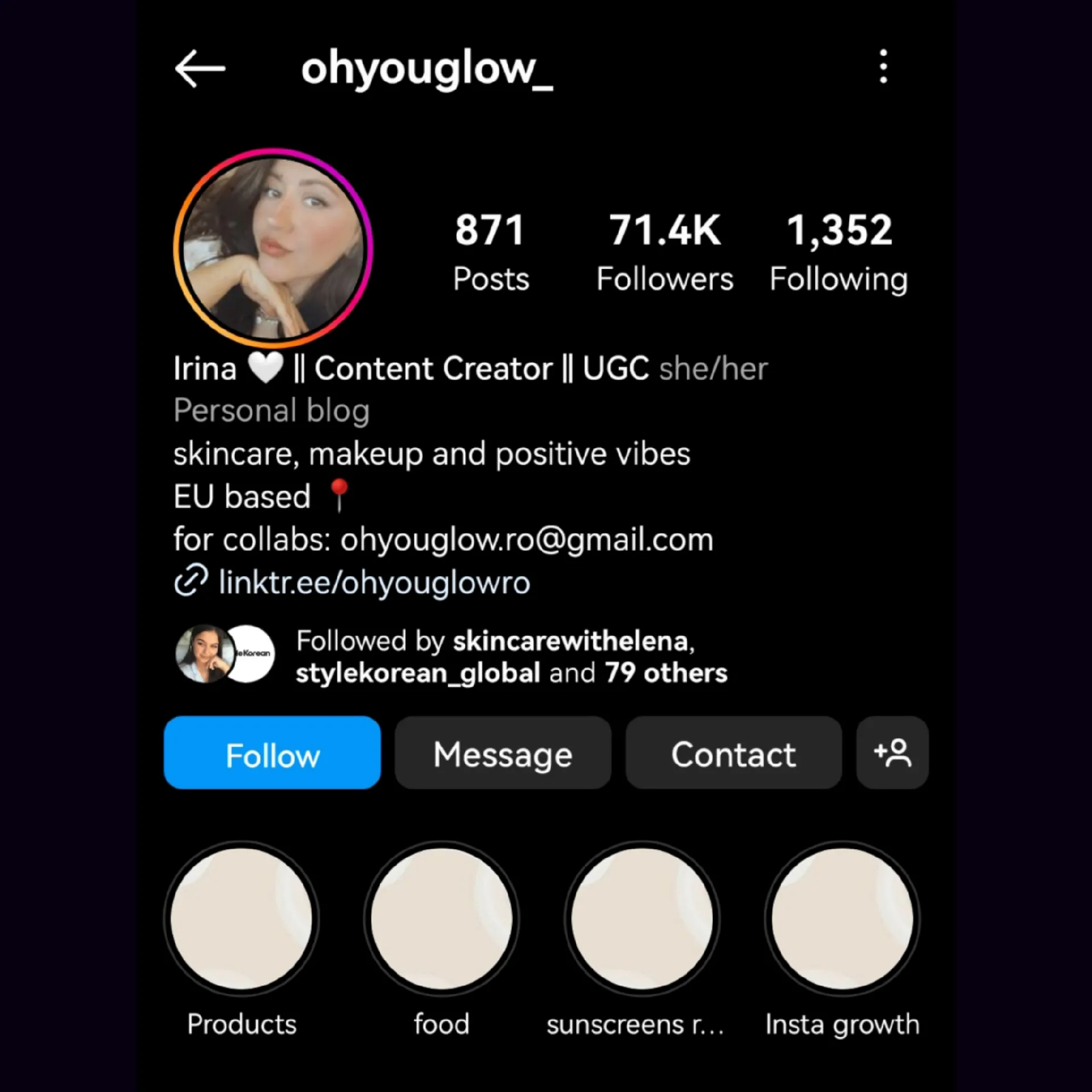Open the food story highlight
The height and width of the screenshot is (1092, 1092).
click(441, 919)
